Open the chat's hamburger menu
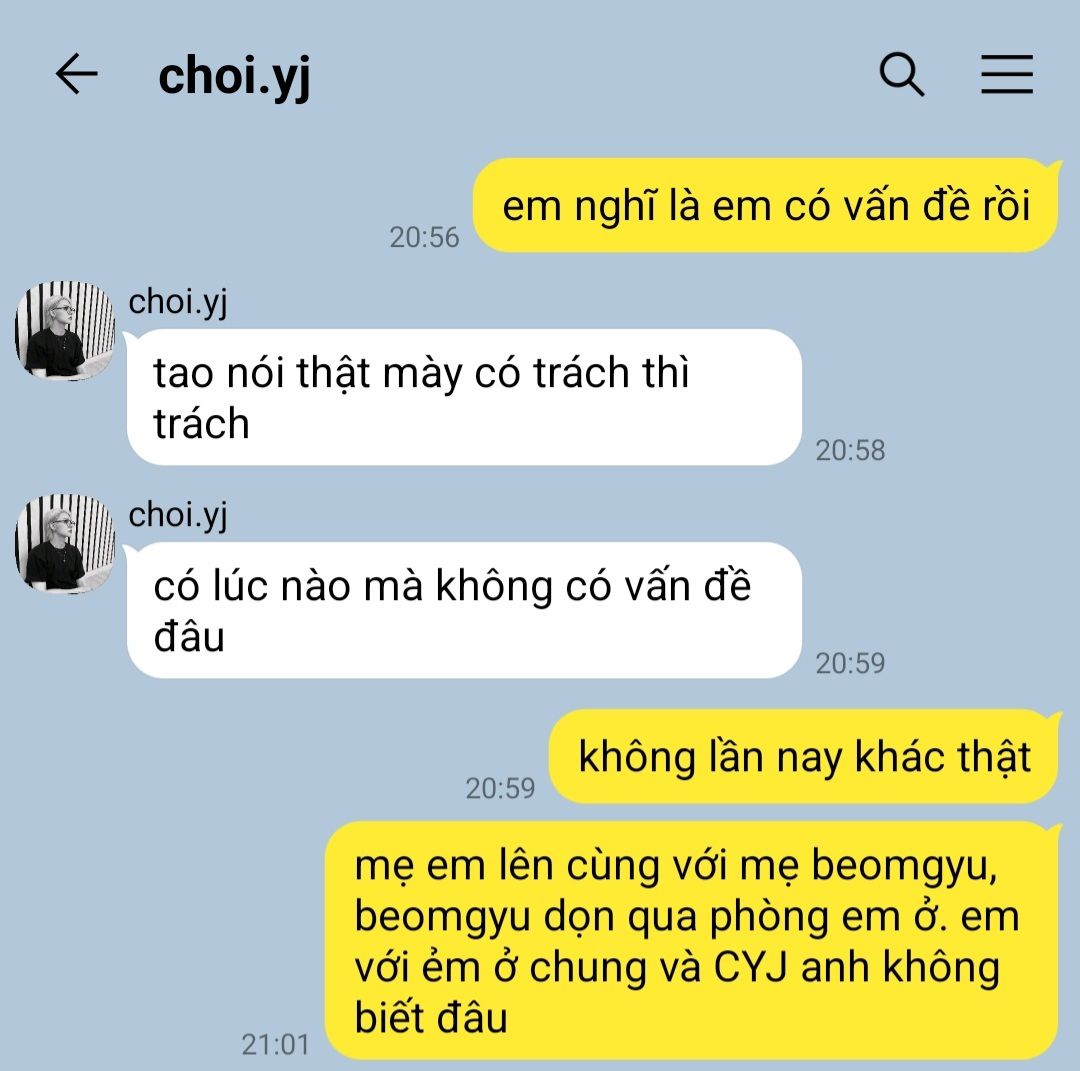This screenshot has height=1071, width=1080. [1006, 75]
